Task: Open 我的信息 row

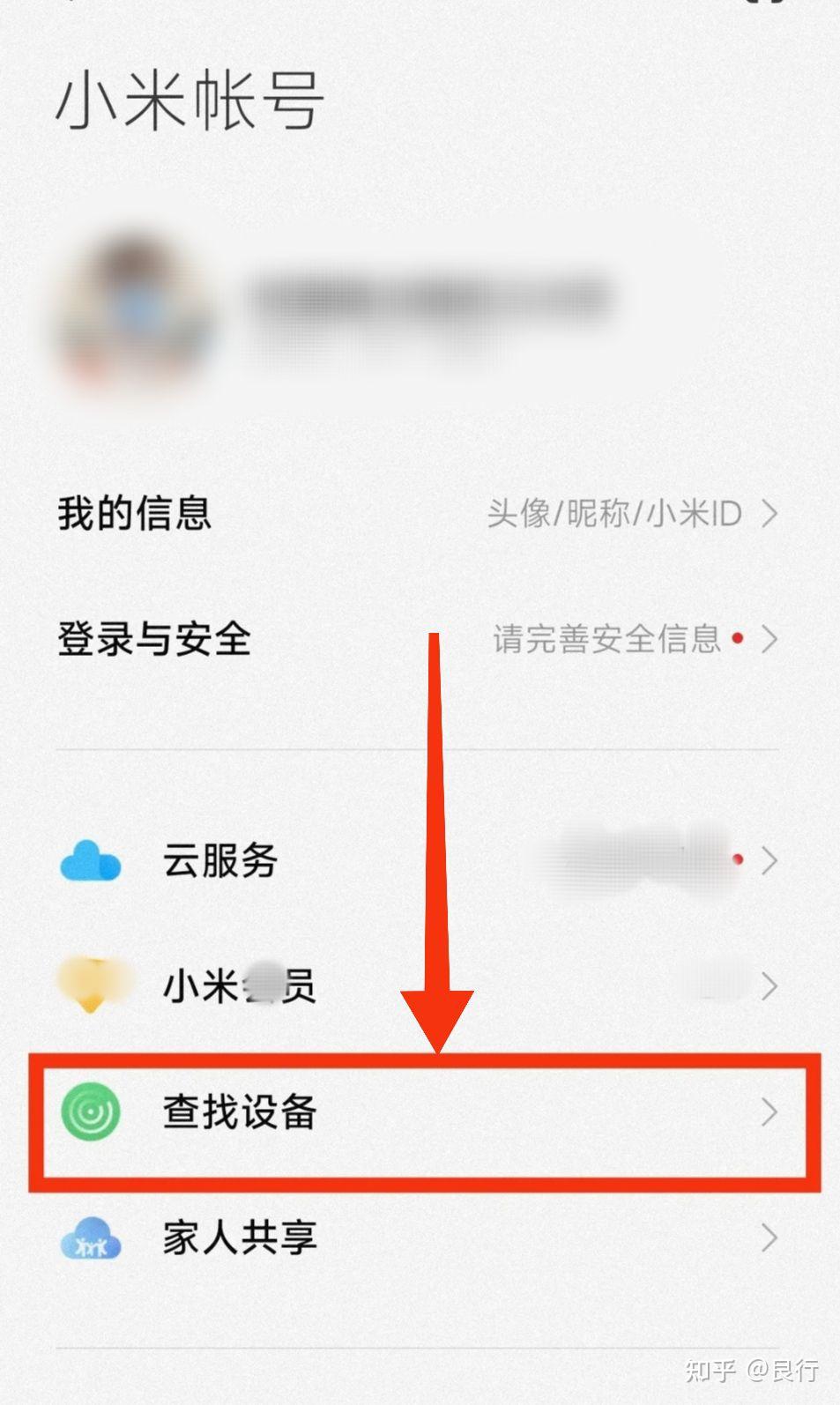Action: pos(420,514)
